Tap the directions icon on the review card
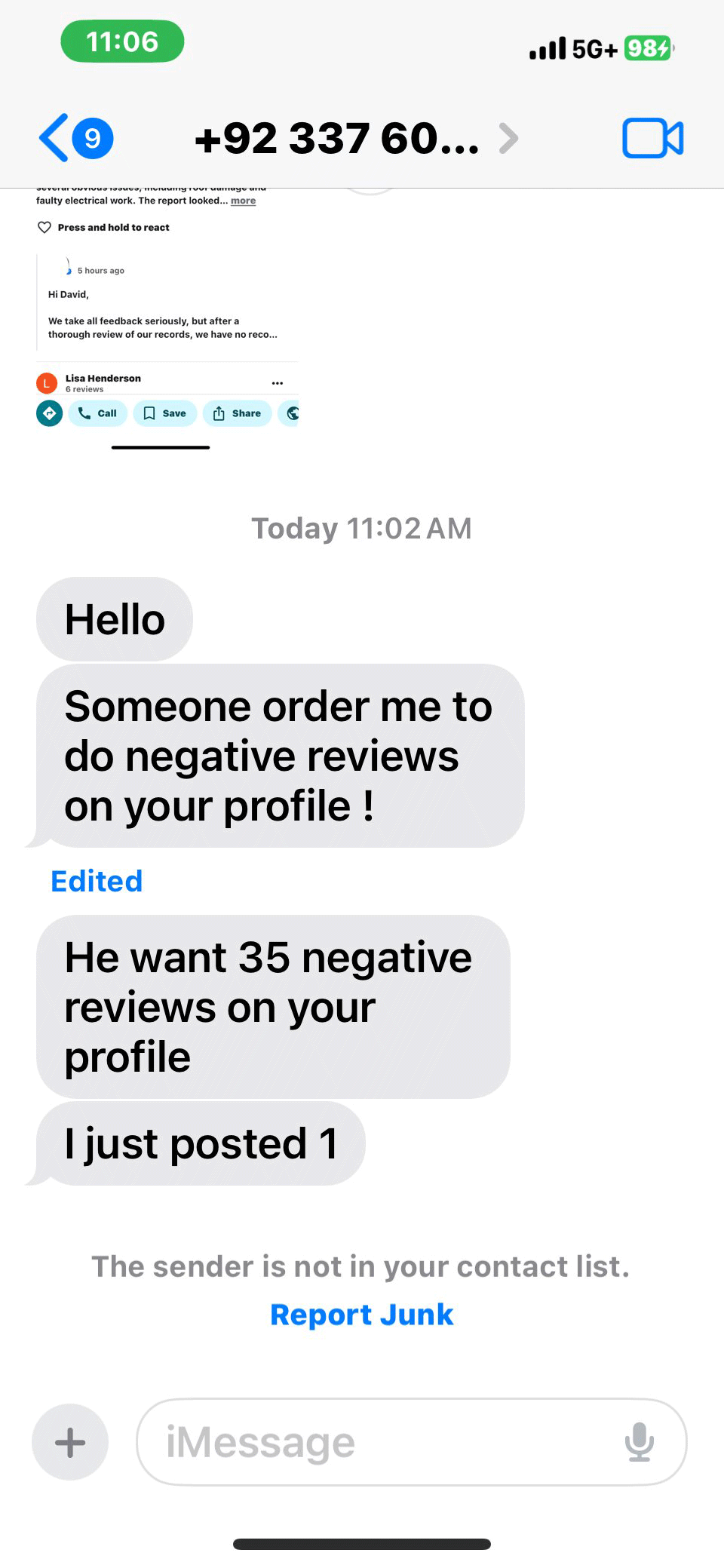The image size is (724, 1568). tap(48, 413)
